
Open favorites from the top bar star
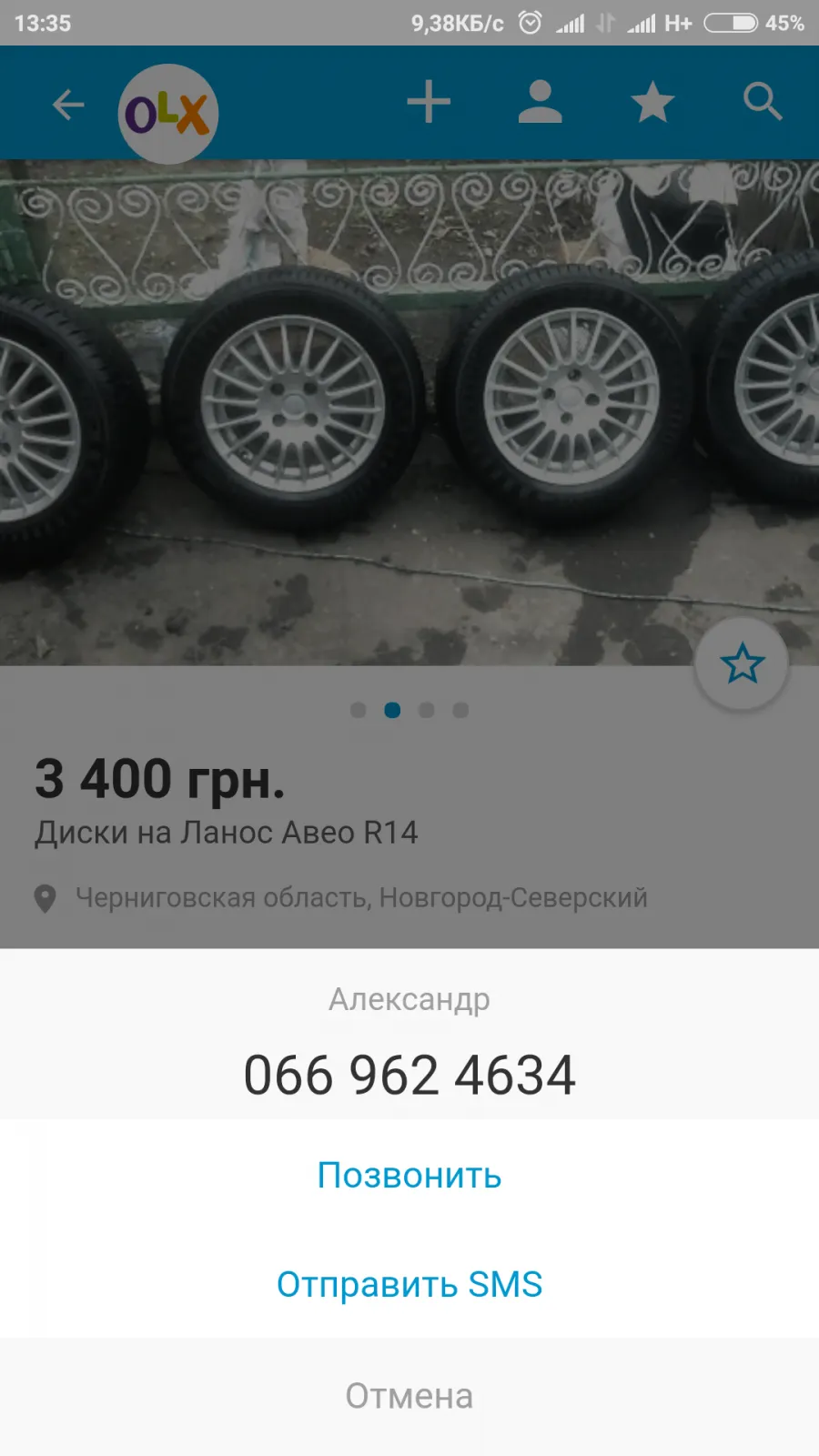652,102
